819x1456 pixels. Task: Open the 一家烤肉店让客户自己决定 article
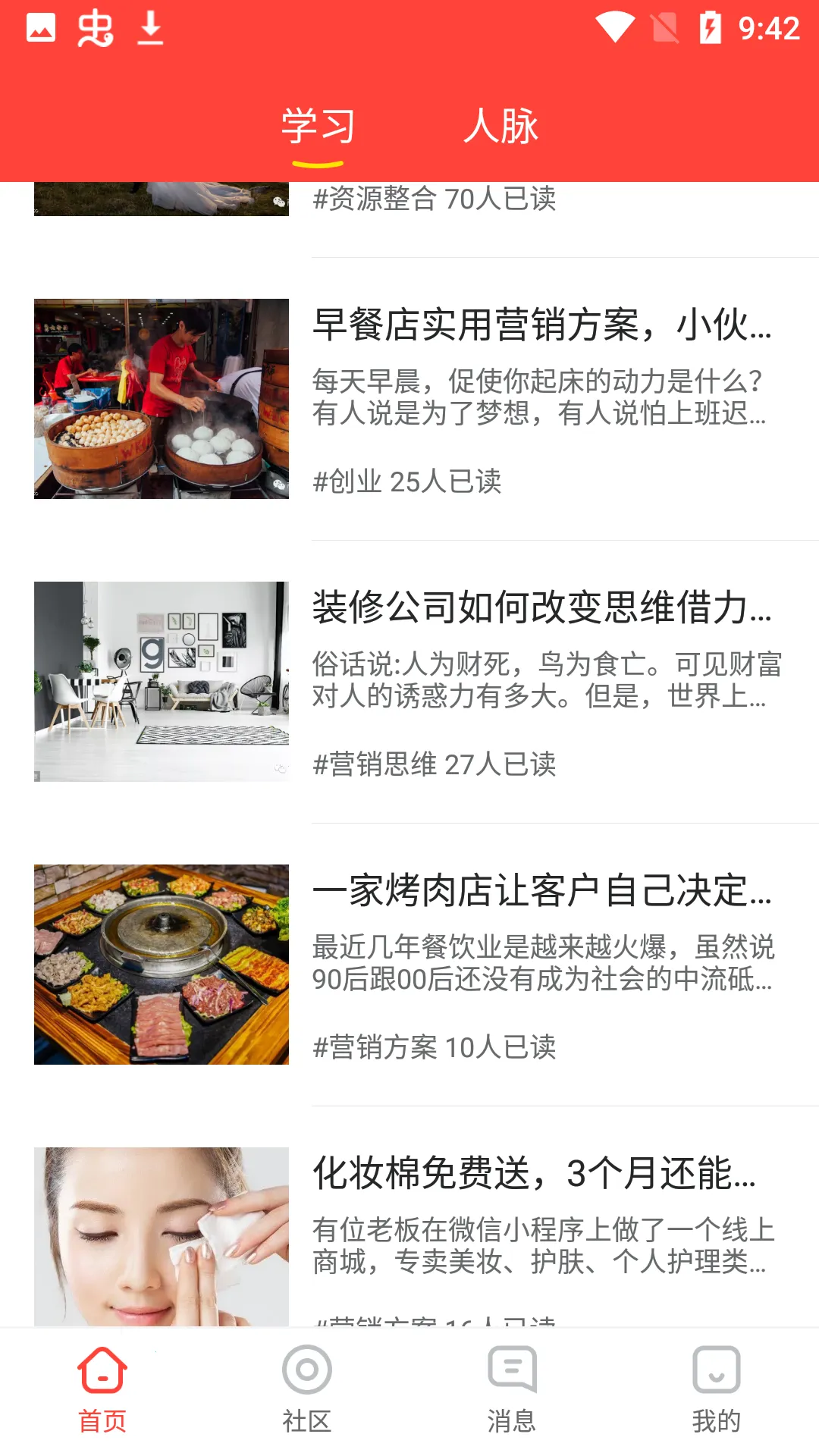pos(541,891)
